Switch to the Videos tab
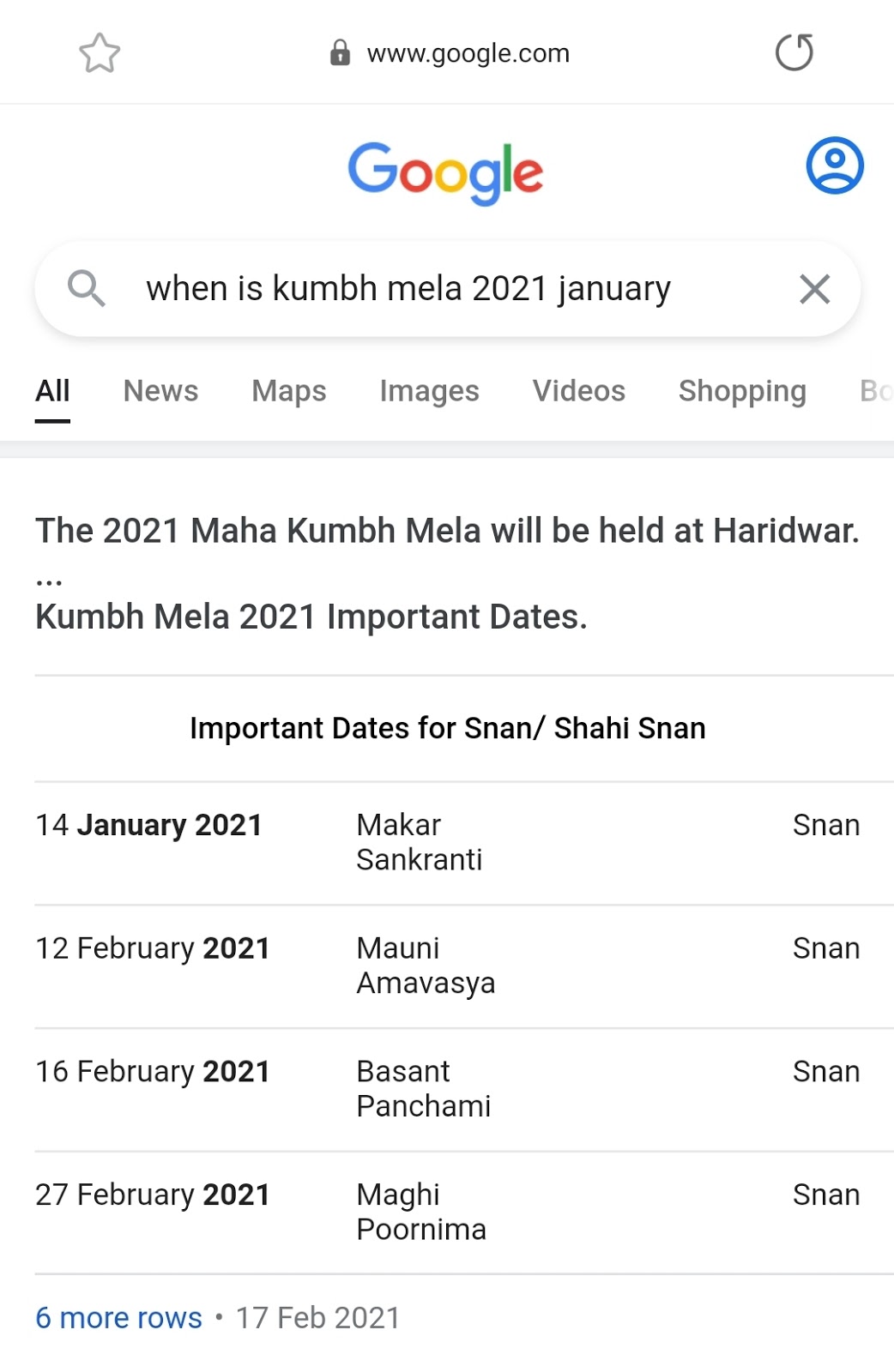 (578, 391)
